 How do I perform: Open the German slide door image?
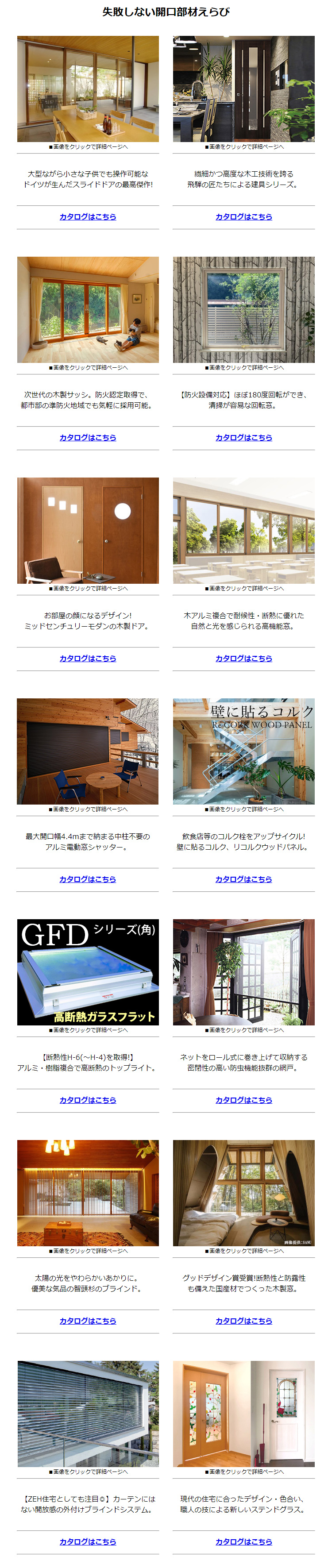(88, 89)
